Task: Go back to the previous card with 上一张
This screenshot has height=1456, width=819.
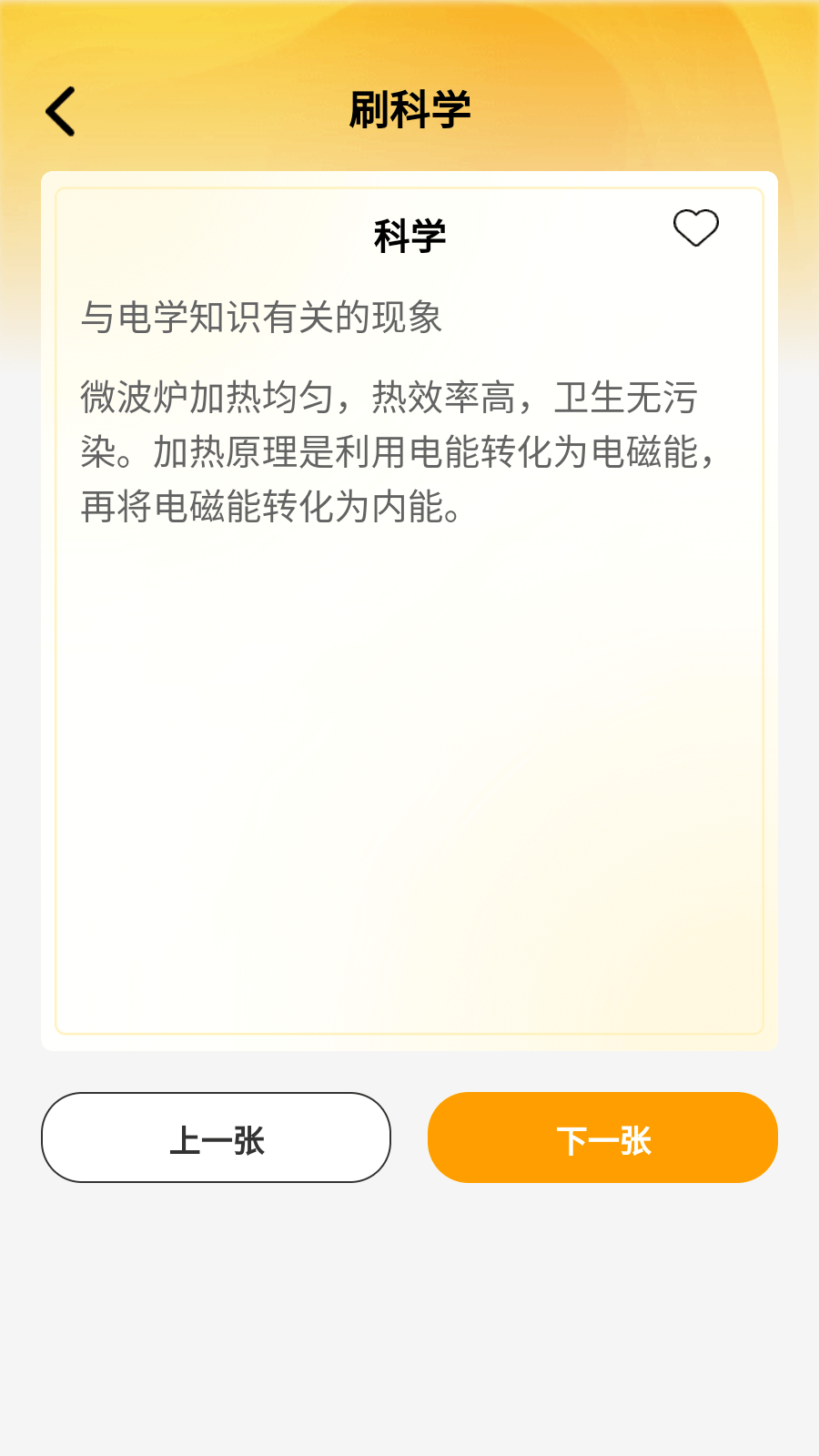Action: 216,1137
